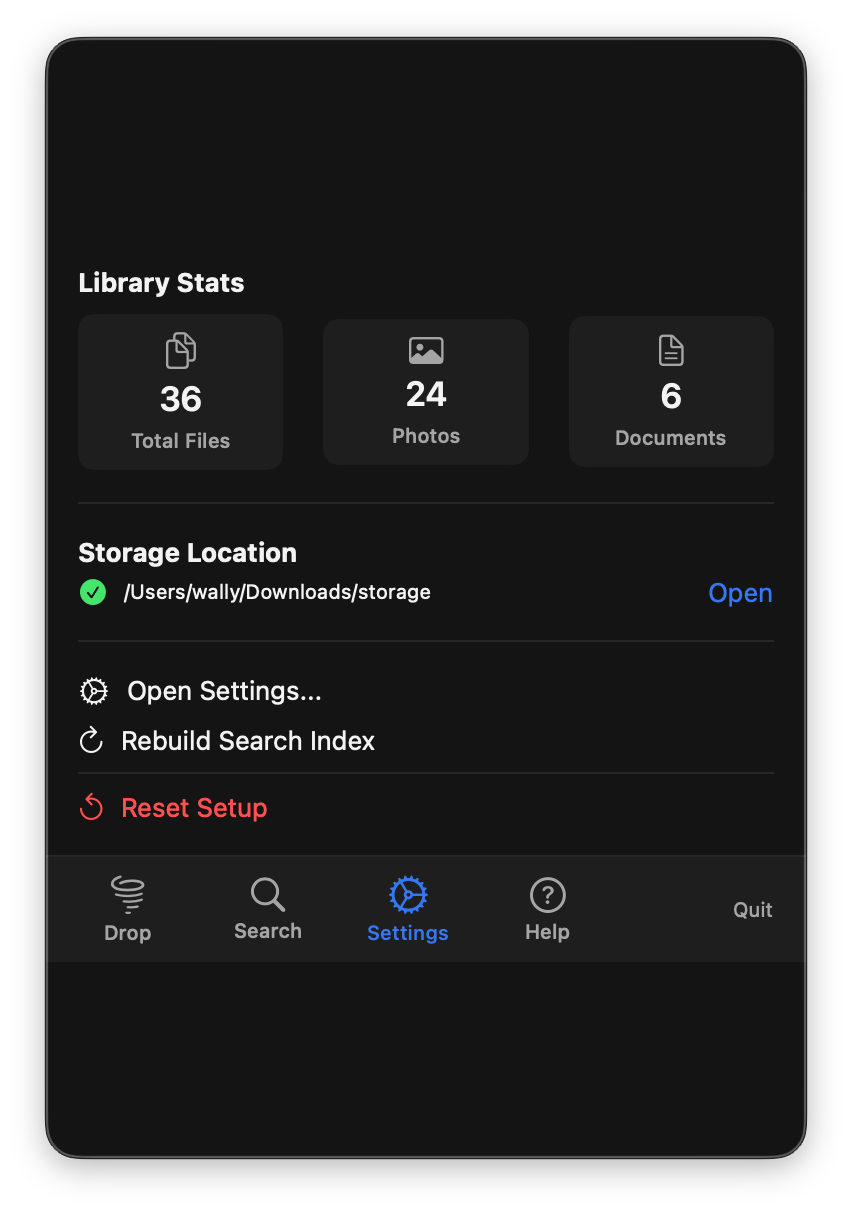Open the storage folder via the Open link
Image resolution: width=852 pixels, height=1212 pixels.
[740, 592]
